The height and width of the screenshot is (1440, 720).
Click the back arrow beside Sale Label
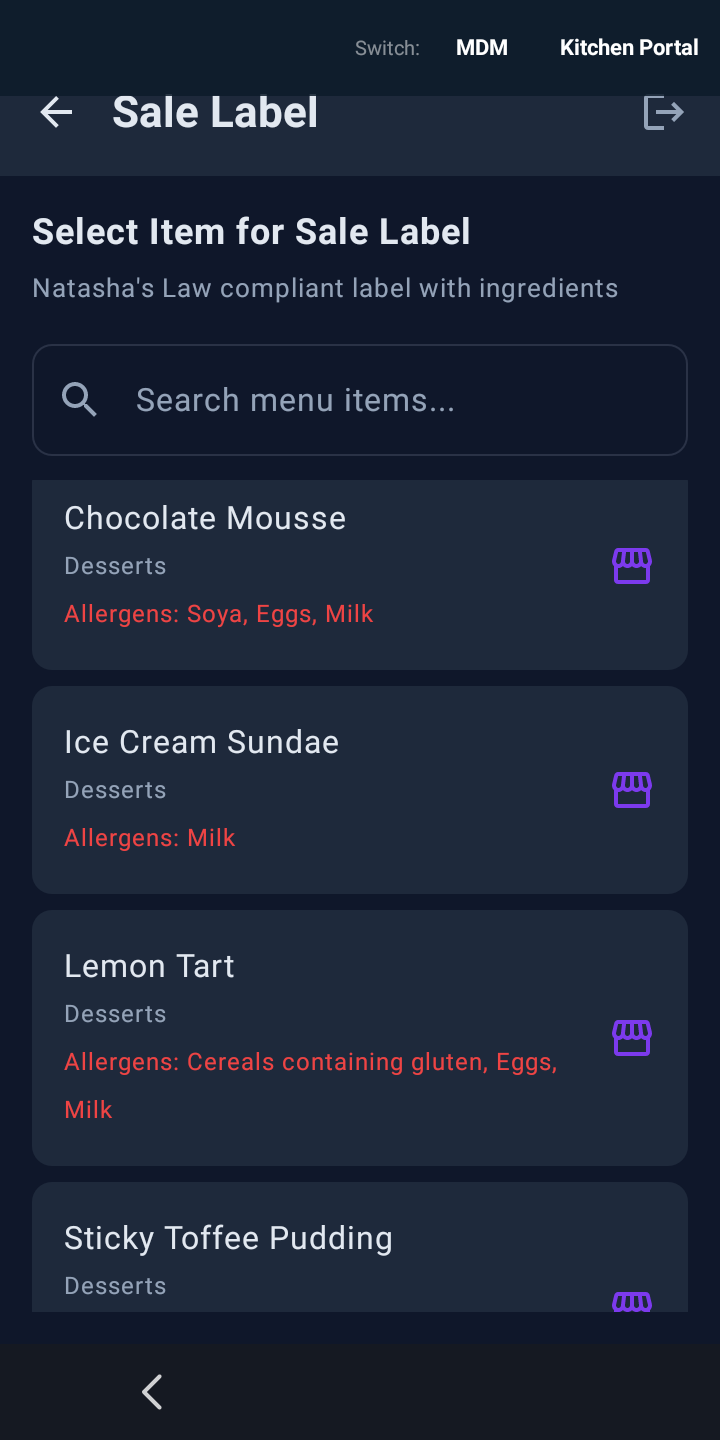[56, 112]
